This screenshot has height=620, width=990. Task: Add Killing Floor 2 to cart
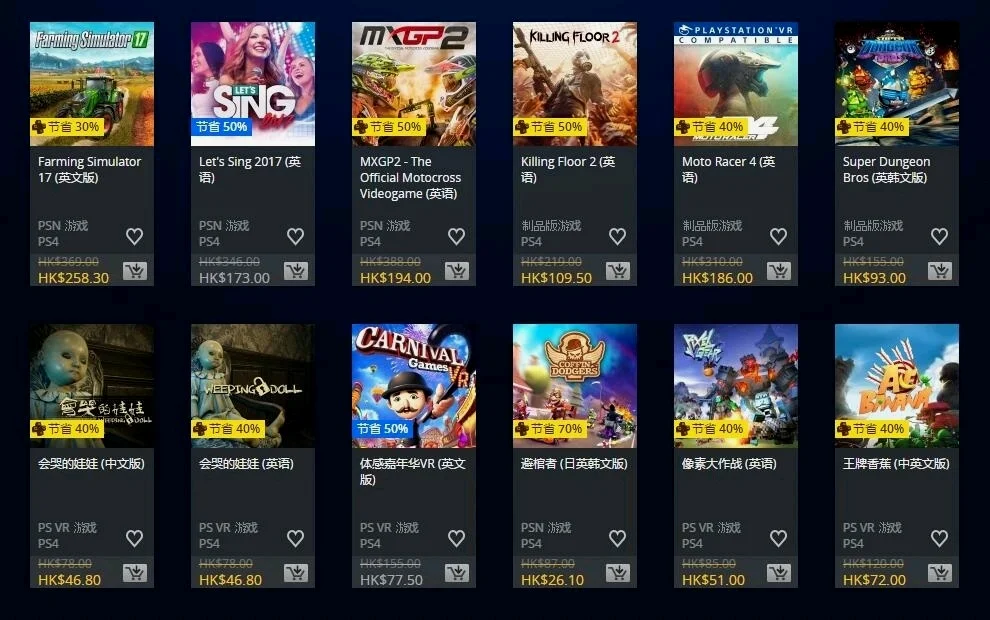(x=617, y=271)
